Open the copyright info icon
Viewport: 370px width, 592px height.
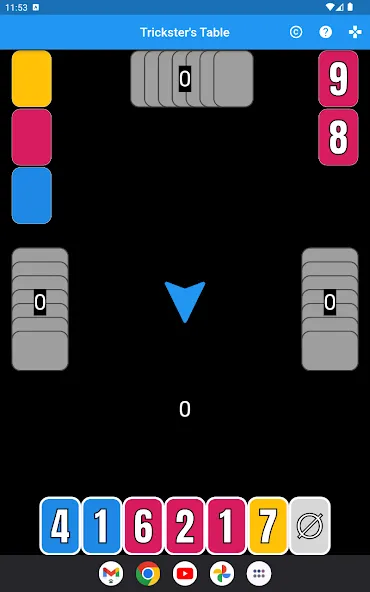[296, 32]
